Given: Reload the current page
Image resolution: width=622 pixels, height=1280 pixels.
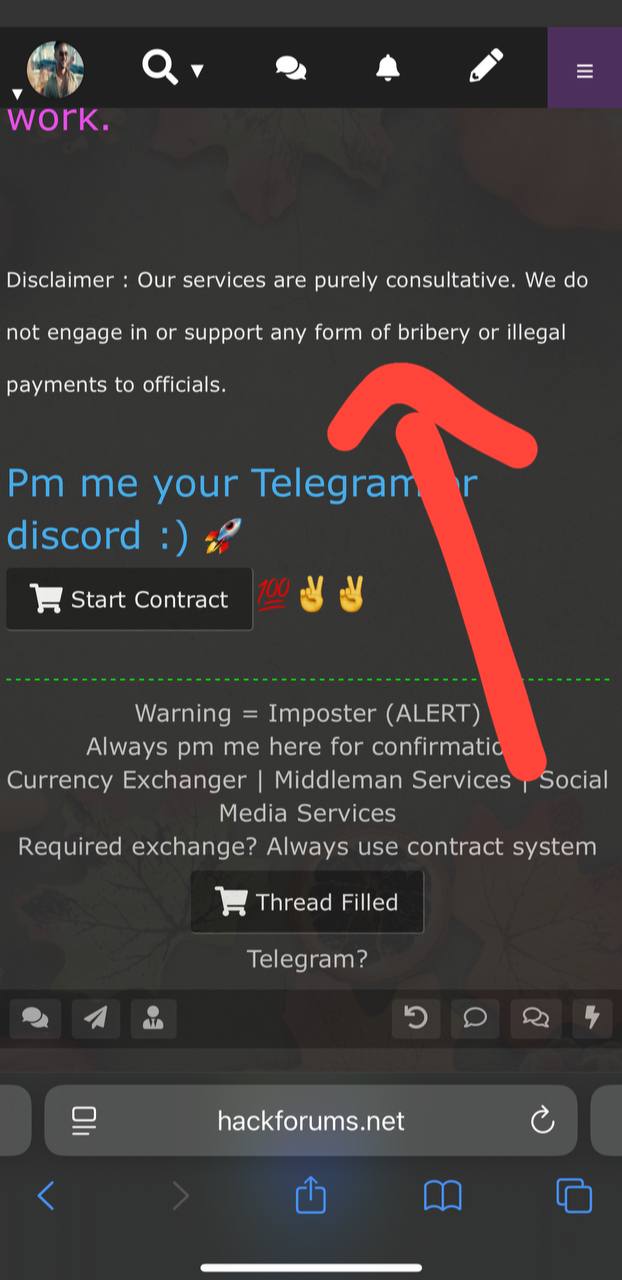Looking at the screenshot, I should point(542,1121).
